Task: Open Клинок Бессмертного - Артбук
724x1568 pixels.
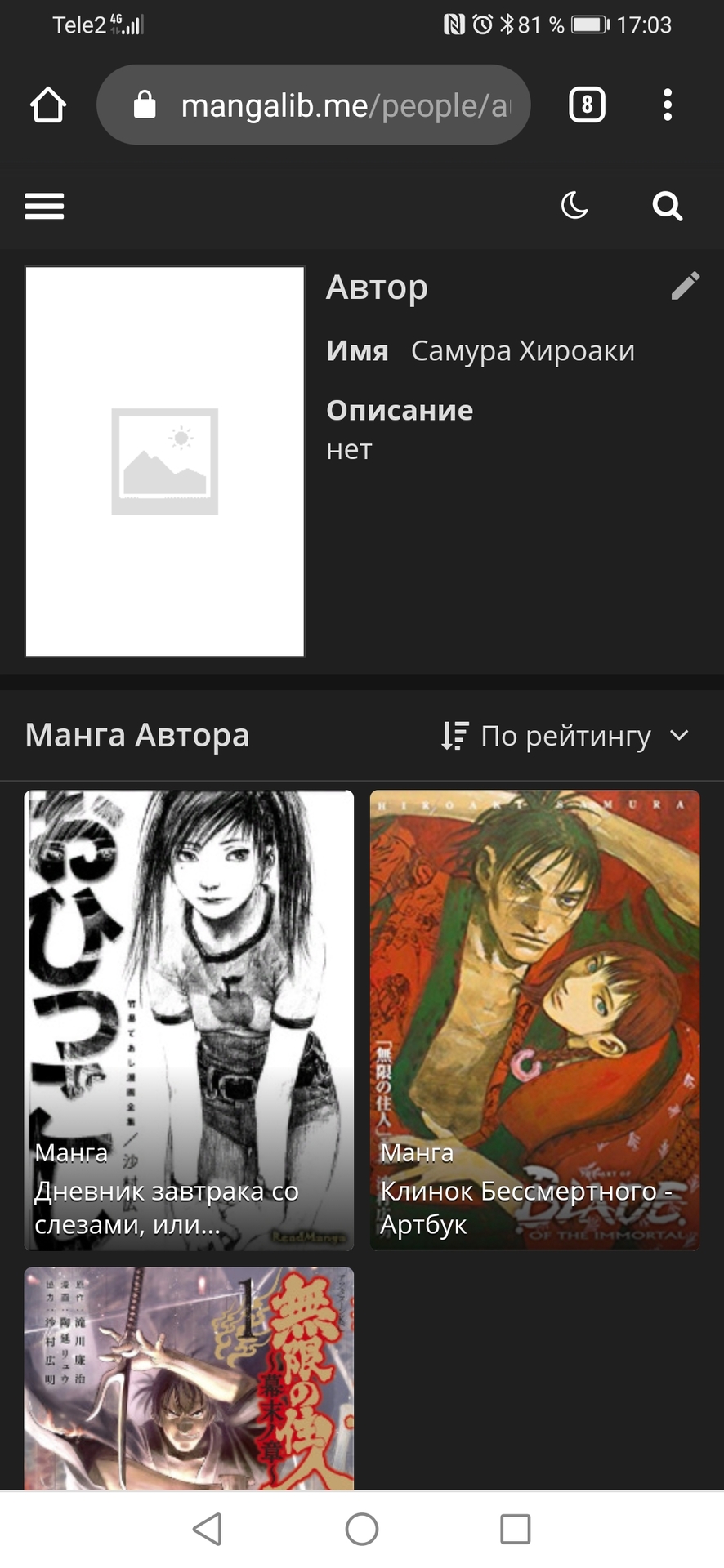Action: [x=534, y=1019]
